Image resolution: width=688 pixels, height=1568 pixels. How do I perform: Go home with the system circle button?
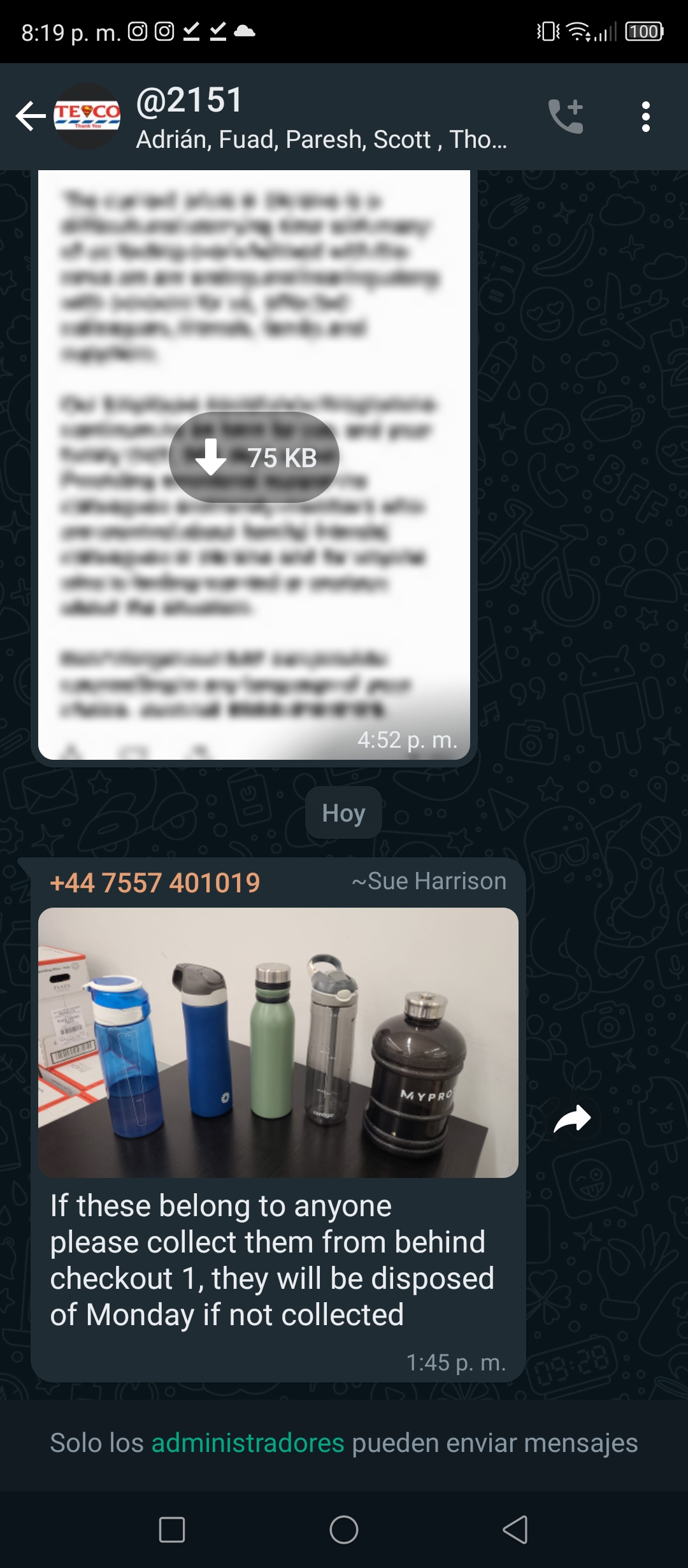344,1529
